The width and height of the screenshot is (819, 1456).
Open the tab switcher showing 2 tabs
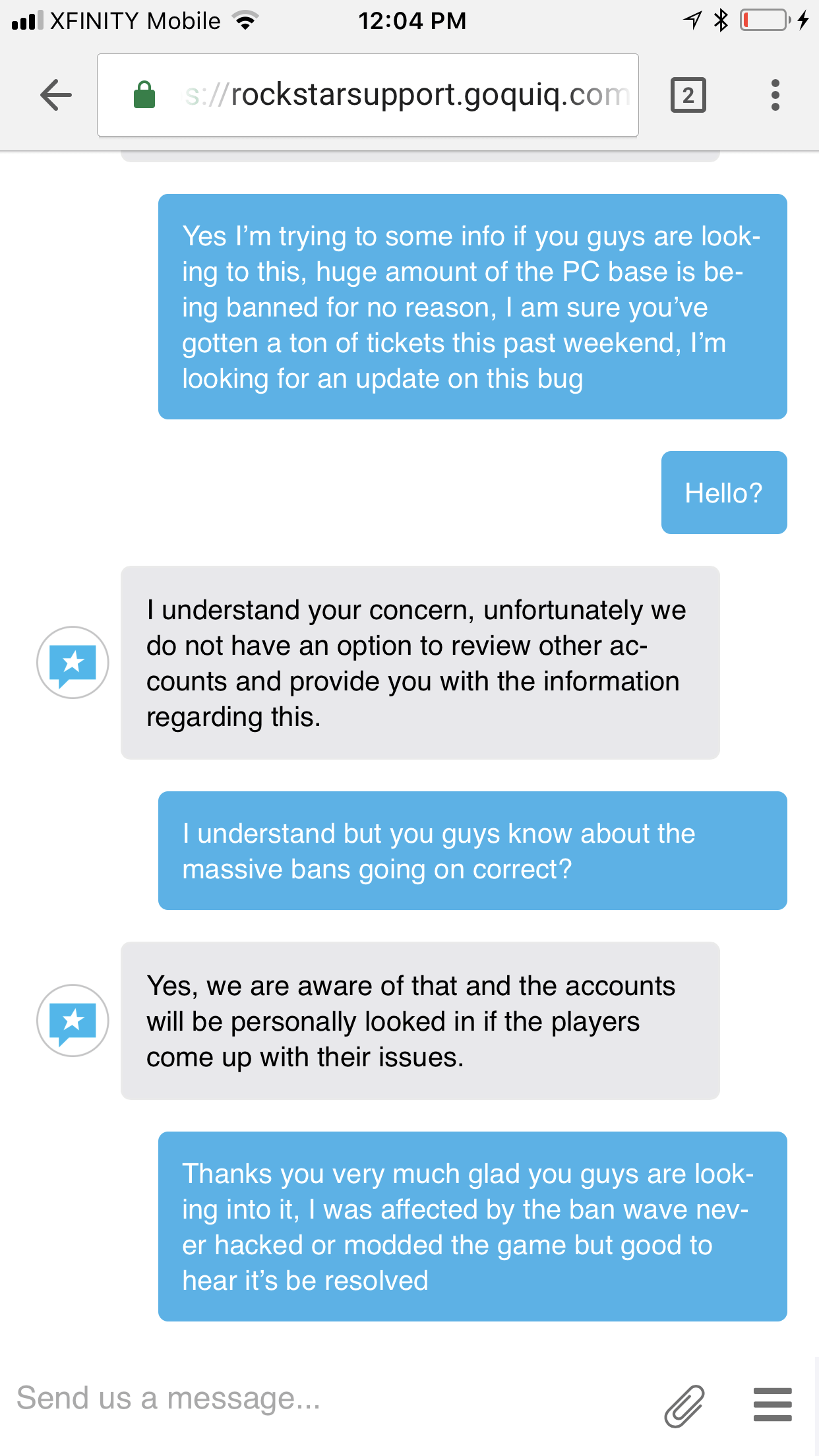tap(688, 96)
